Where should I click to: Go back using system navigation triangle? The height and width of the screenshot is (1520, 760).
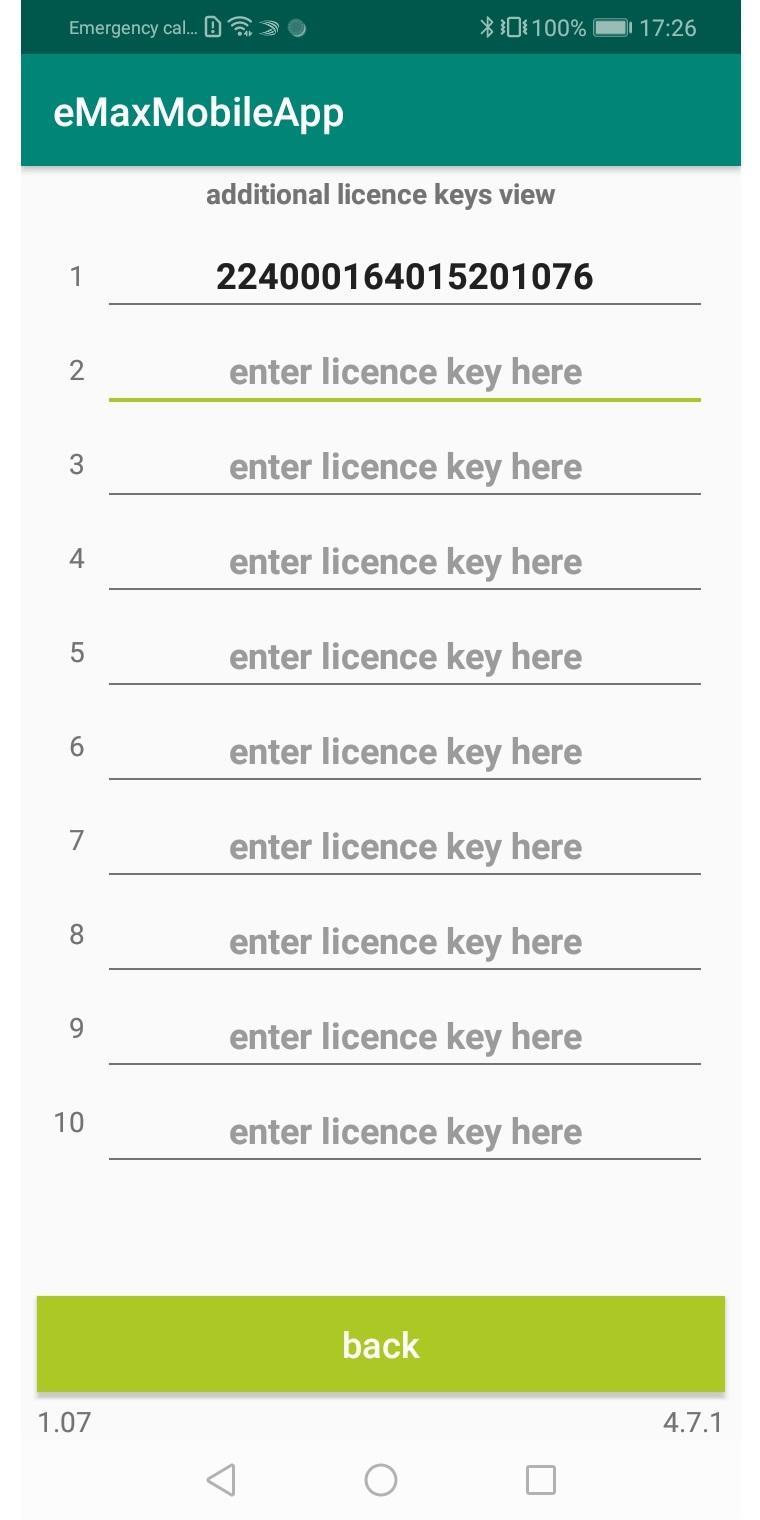[x=221, y=1480]
